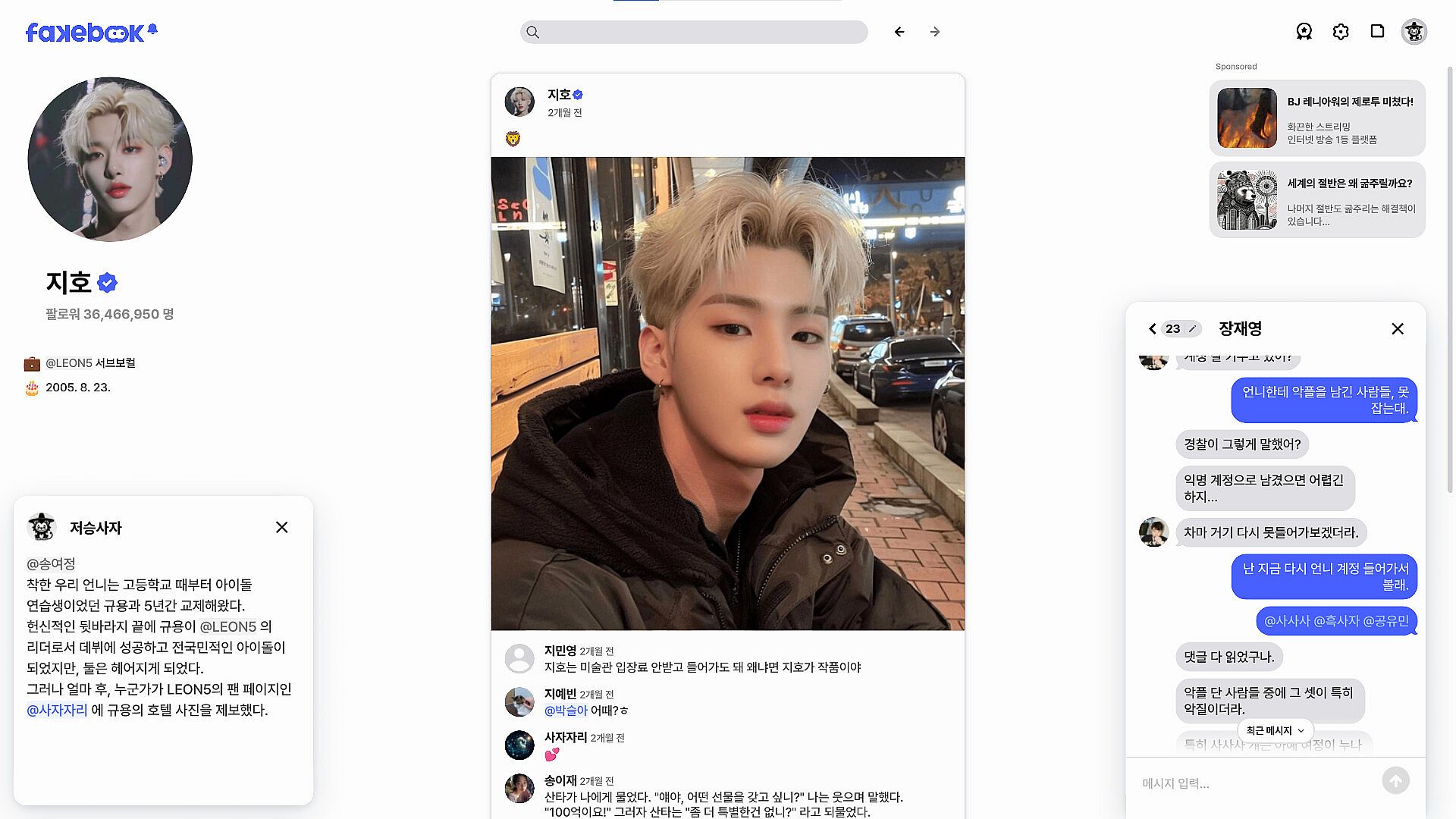Jump to 최근 메시지 in the chat
This screenshot has width=1456, height=819.
(x=1275, y=730)
